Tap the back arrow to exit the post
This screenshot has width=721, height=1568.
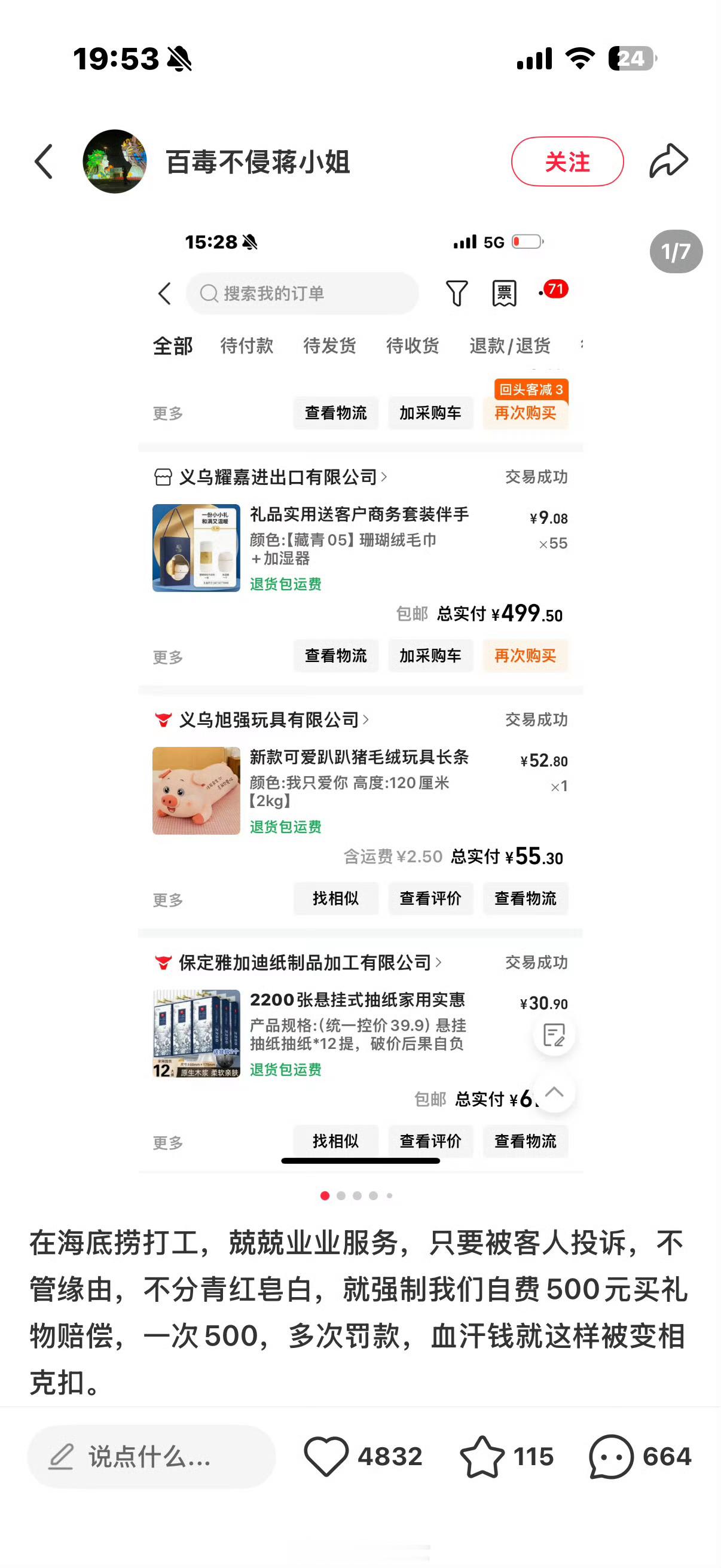[43, 160]
